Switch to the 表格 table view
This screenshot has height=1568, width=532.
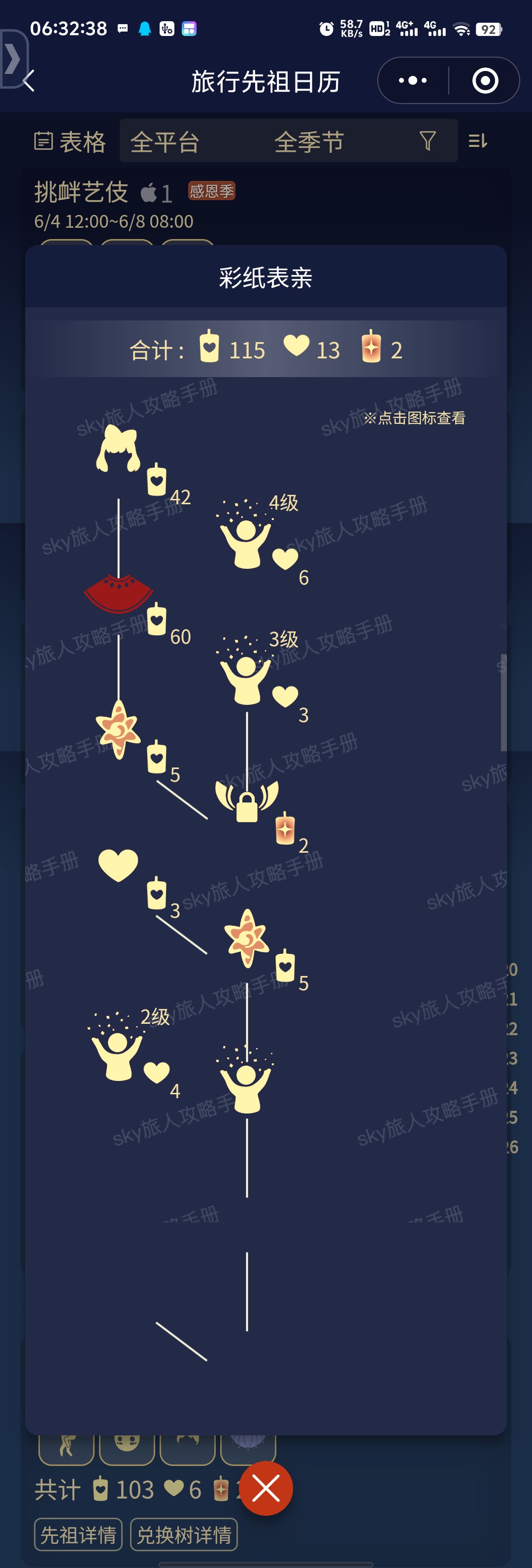point(70,142)
